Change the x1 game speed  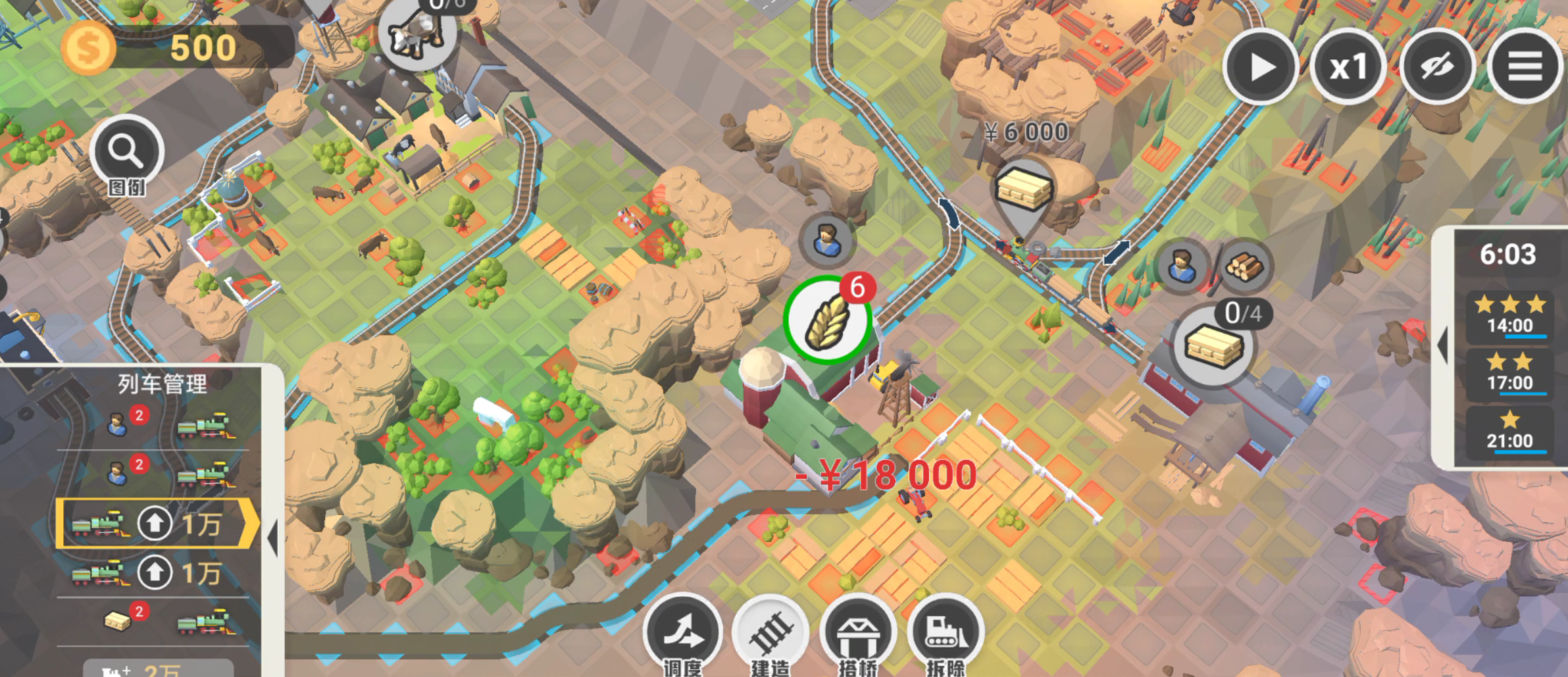coord(1348,67)
